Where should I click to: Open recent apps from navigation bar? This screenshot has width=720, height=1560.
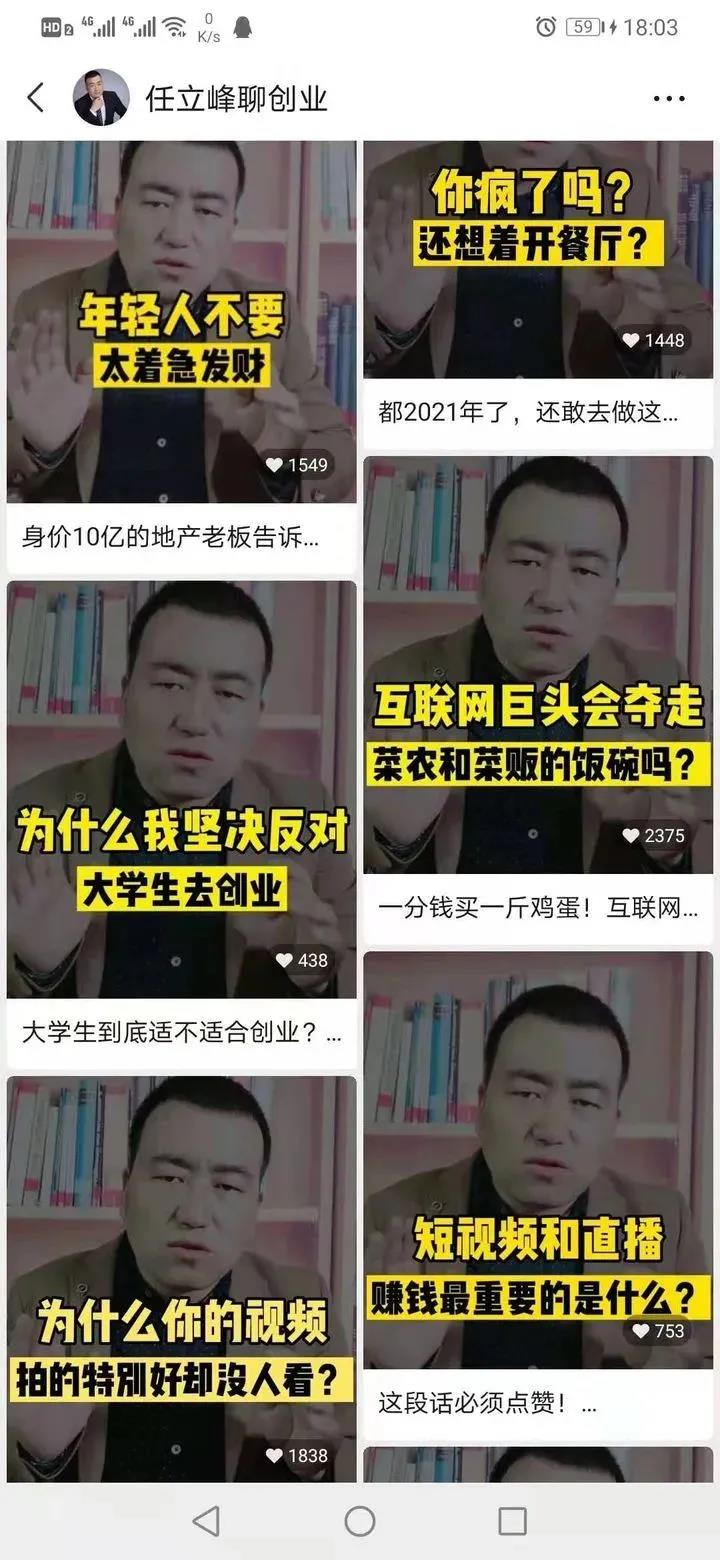[x=512, y=1521]
